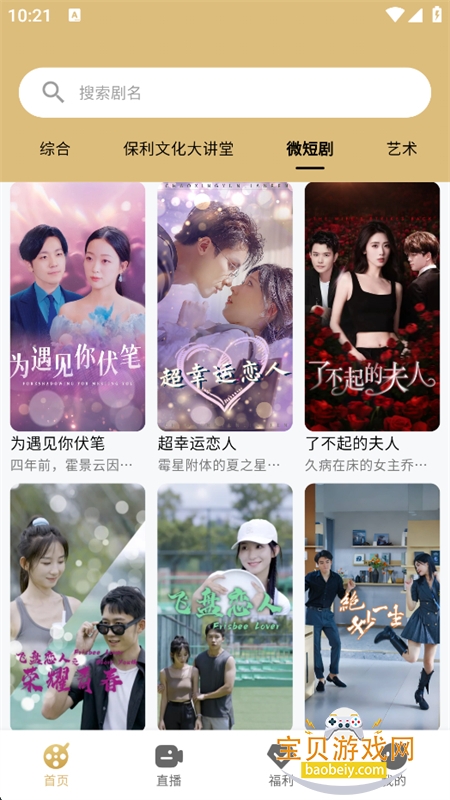
Task: Switch to the 综合 tab
Action: click(x=55, y=149)
